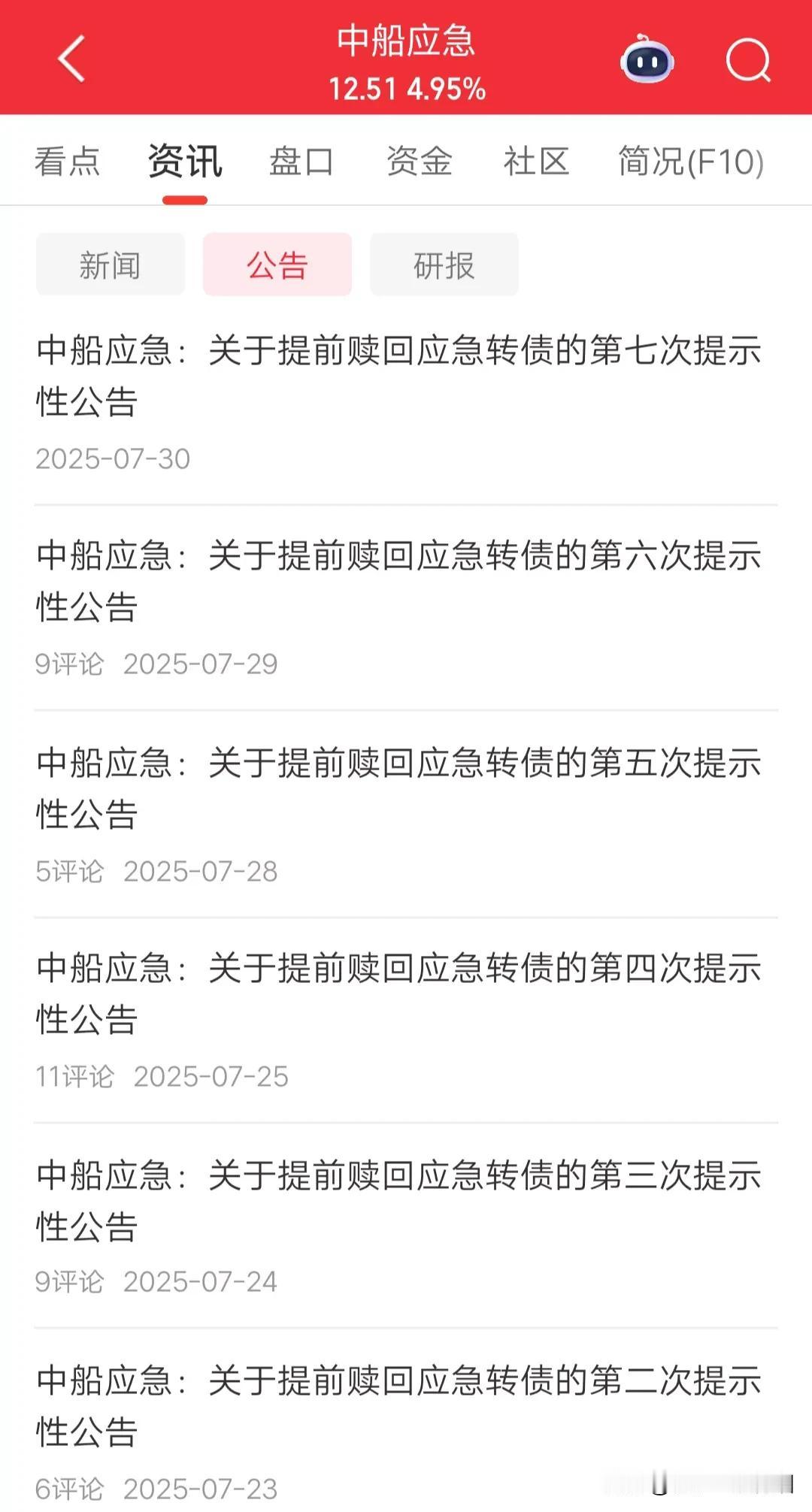Switch to the 盘口 tab

301,162
